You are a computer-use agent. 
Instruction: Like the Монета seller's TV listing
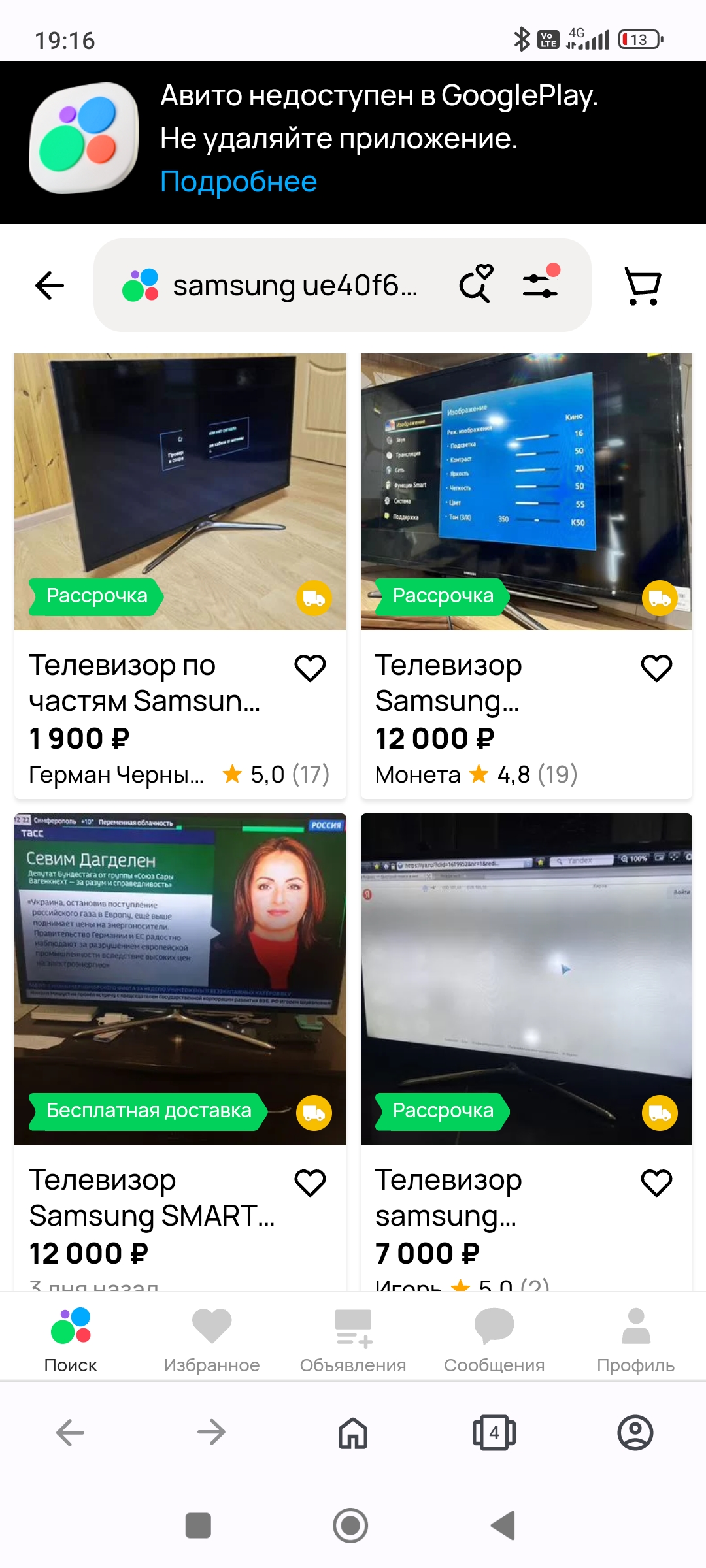tap(656, 668)
